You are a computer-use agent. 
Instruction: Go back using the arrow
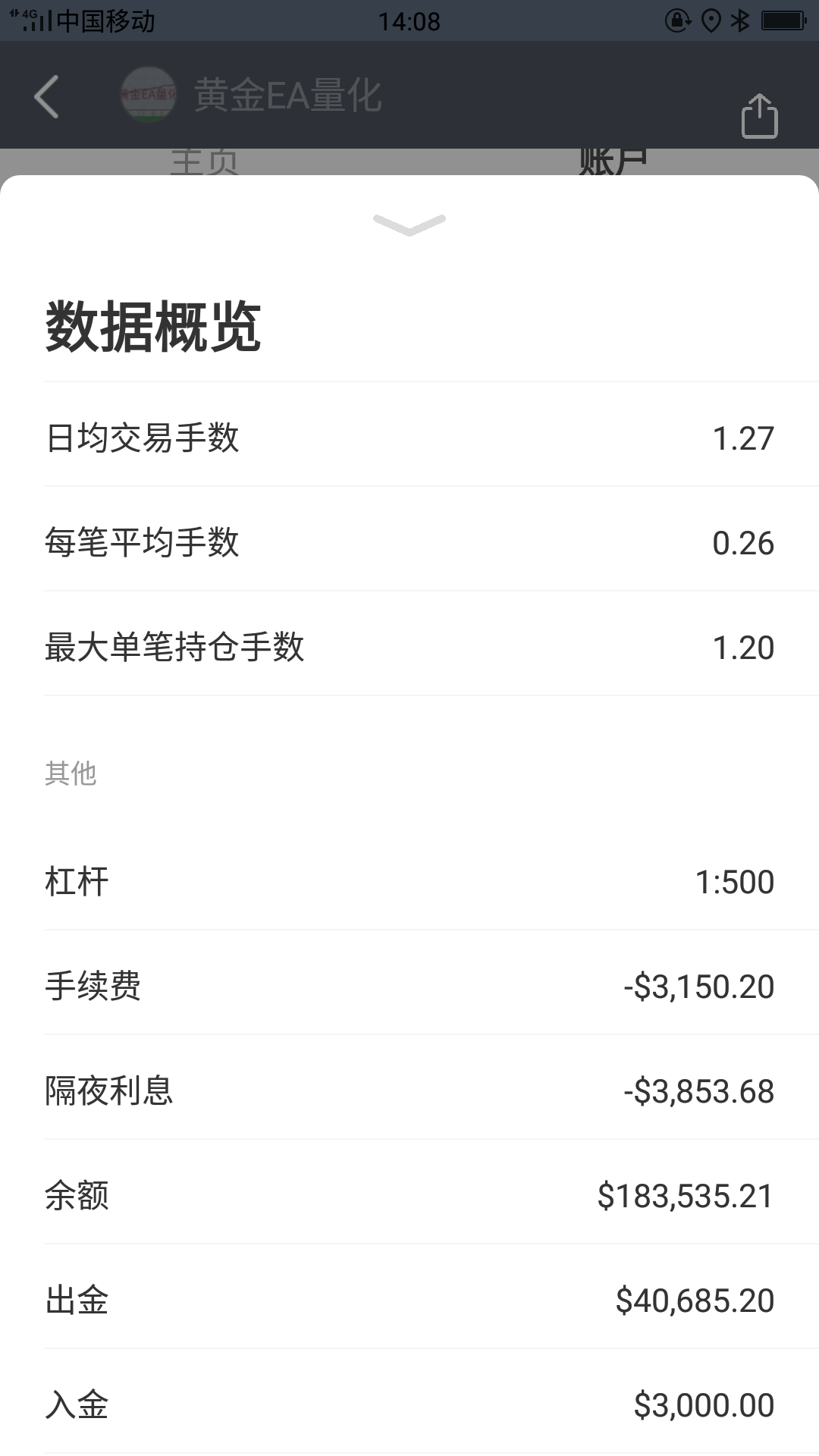(47, 97)
